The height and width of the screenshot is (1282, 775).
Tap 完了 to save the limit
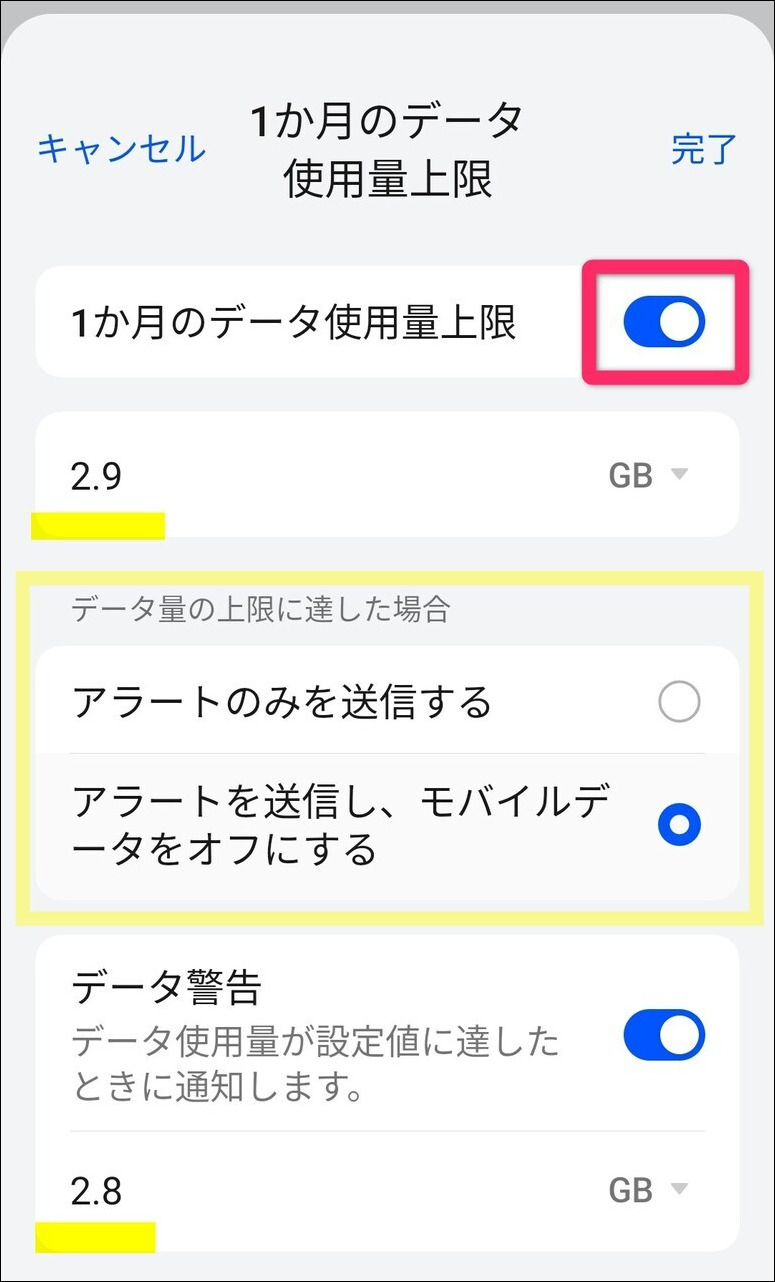pos(703,149)
